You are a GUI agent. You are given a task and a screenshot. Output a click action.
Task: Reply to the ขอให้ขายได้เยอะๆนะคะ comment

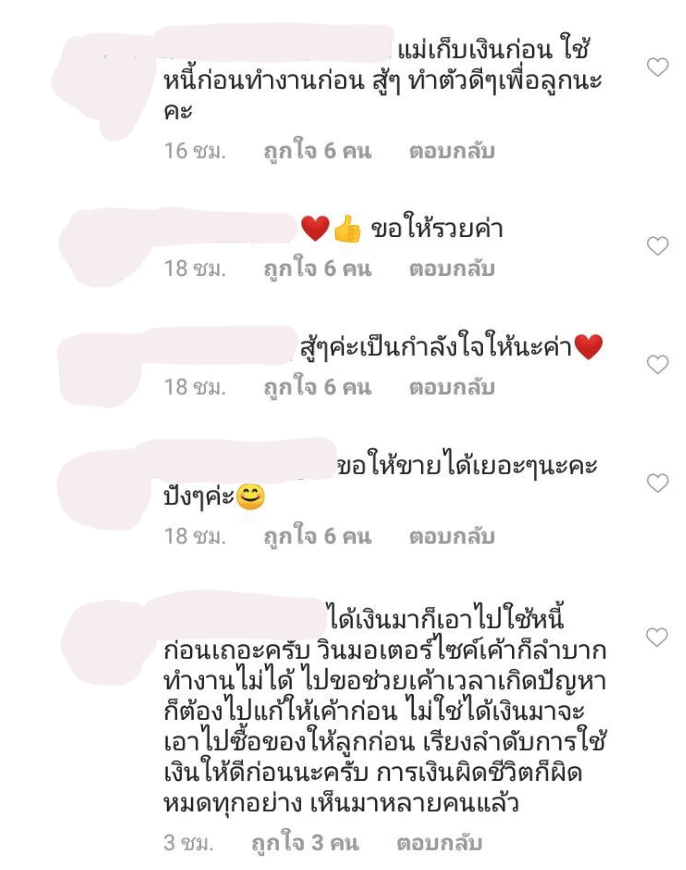click(x=451, y=536)
